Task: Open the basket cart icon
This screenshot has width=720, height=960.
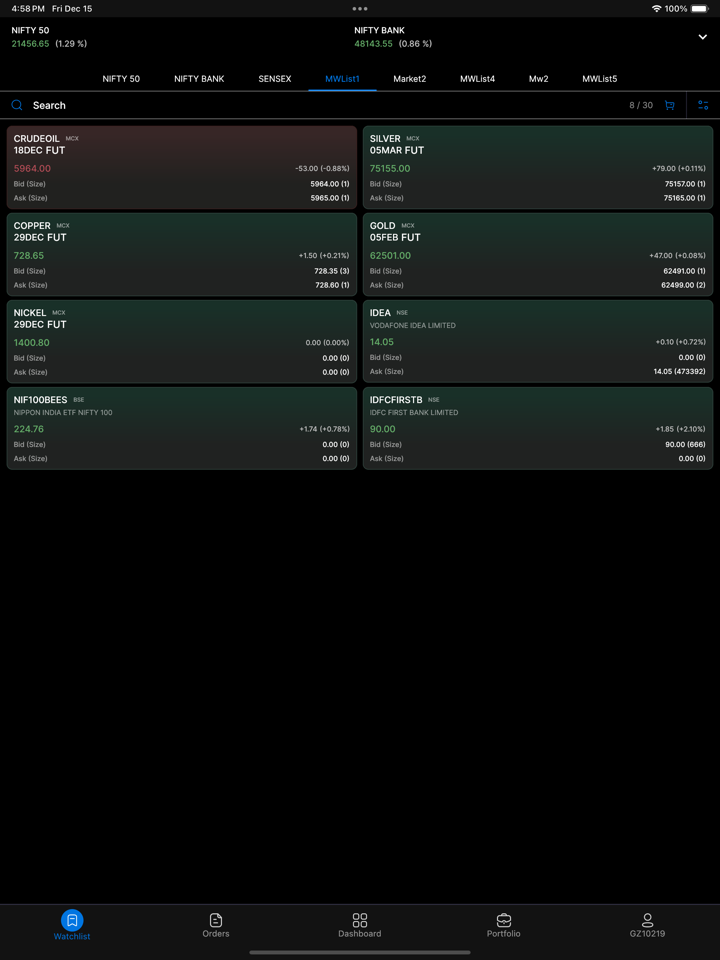Action: coord(670,105)
